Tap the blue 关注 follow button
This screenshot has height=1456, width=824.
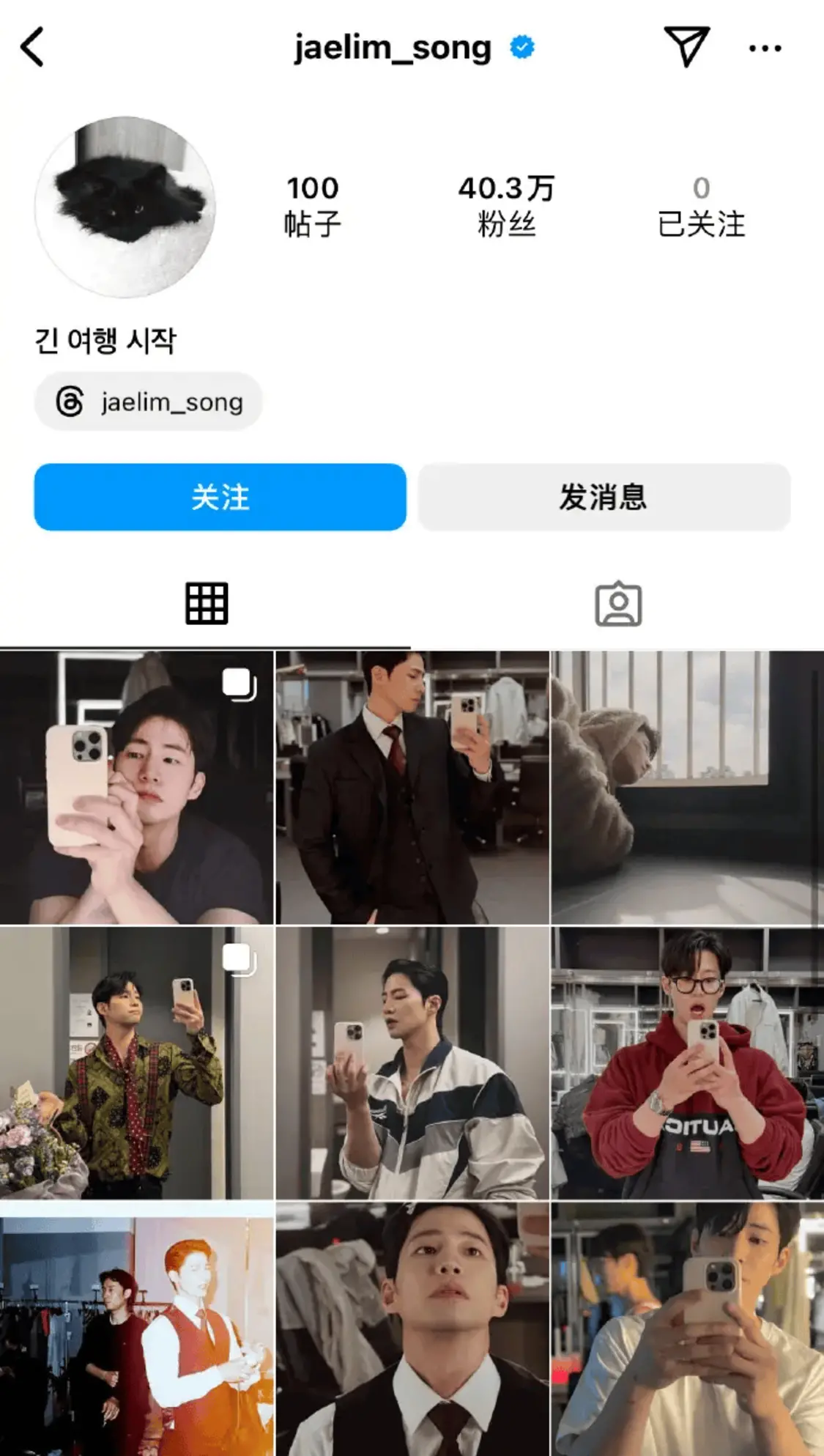220,497
